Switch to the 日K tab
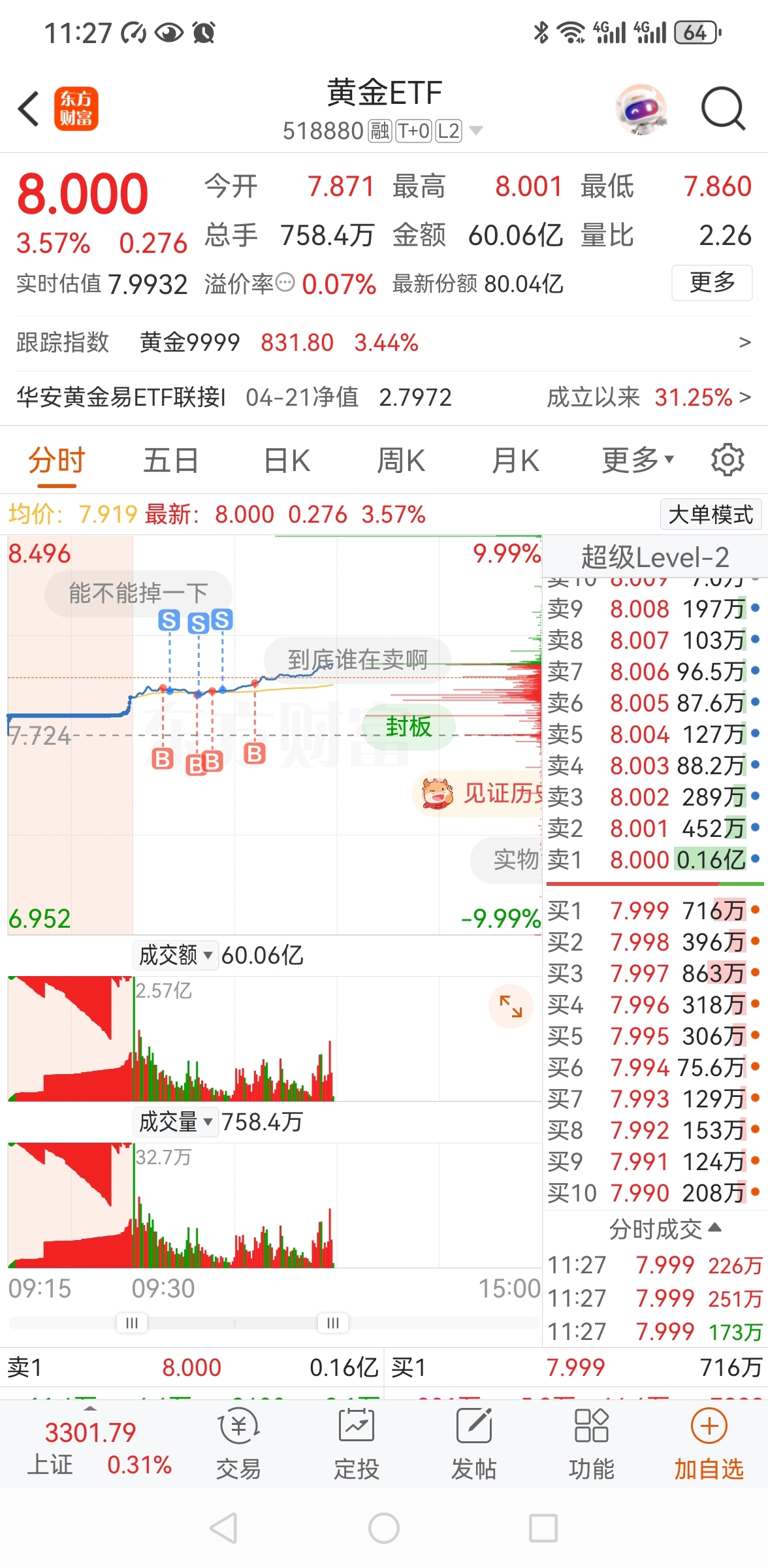The height and width of the screenshot is (1568, 768). [285, 459]
